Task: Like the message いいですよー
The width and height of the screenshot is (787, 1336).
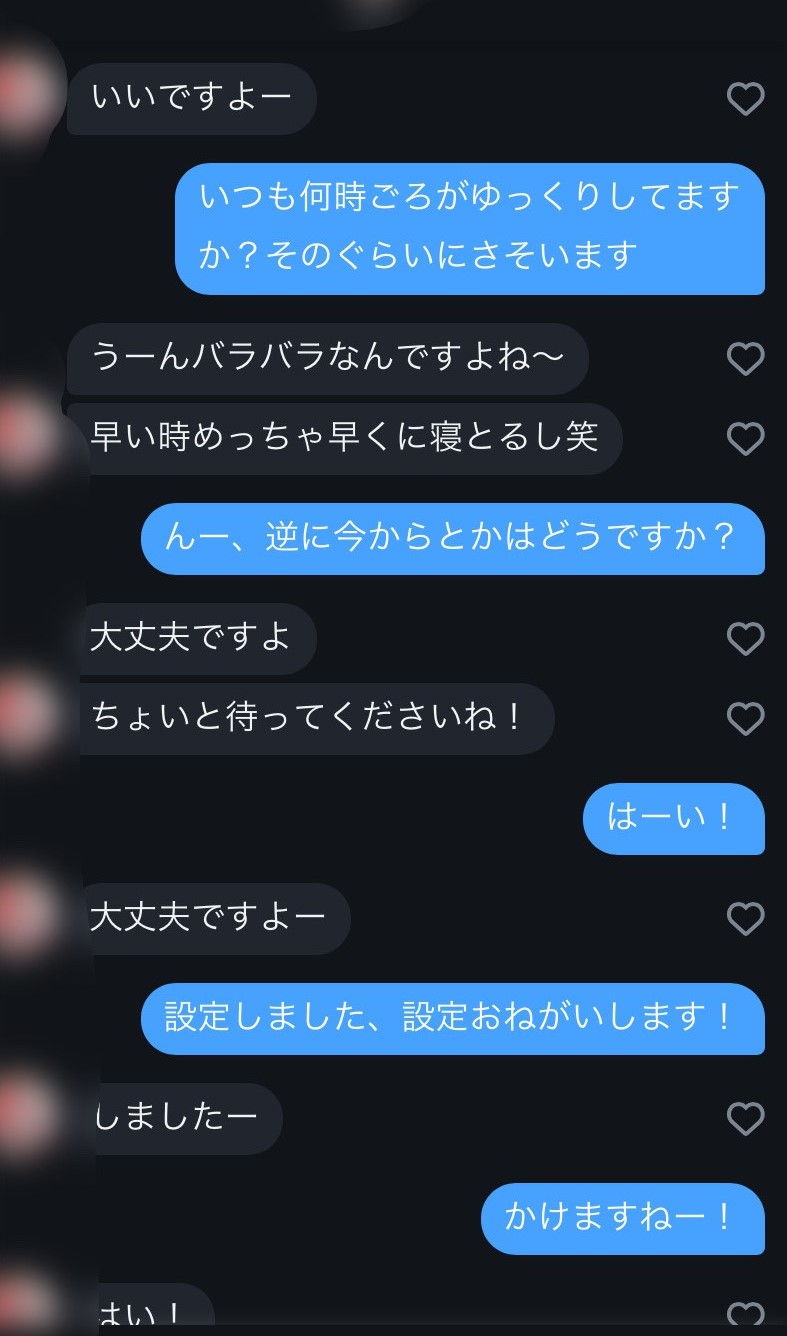Action: (x=745, y=99)
